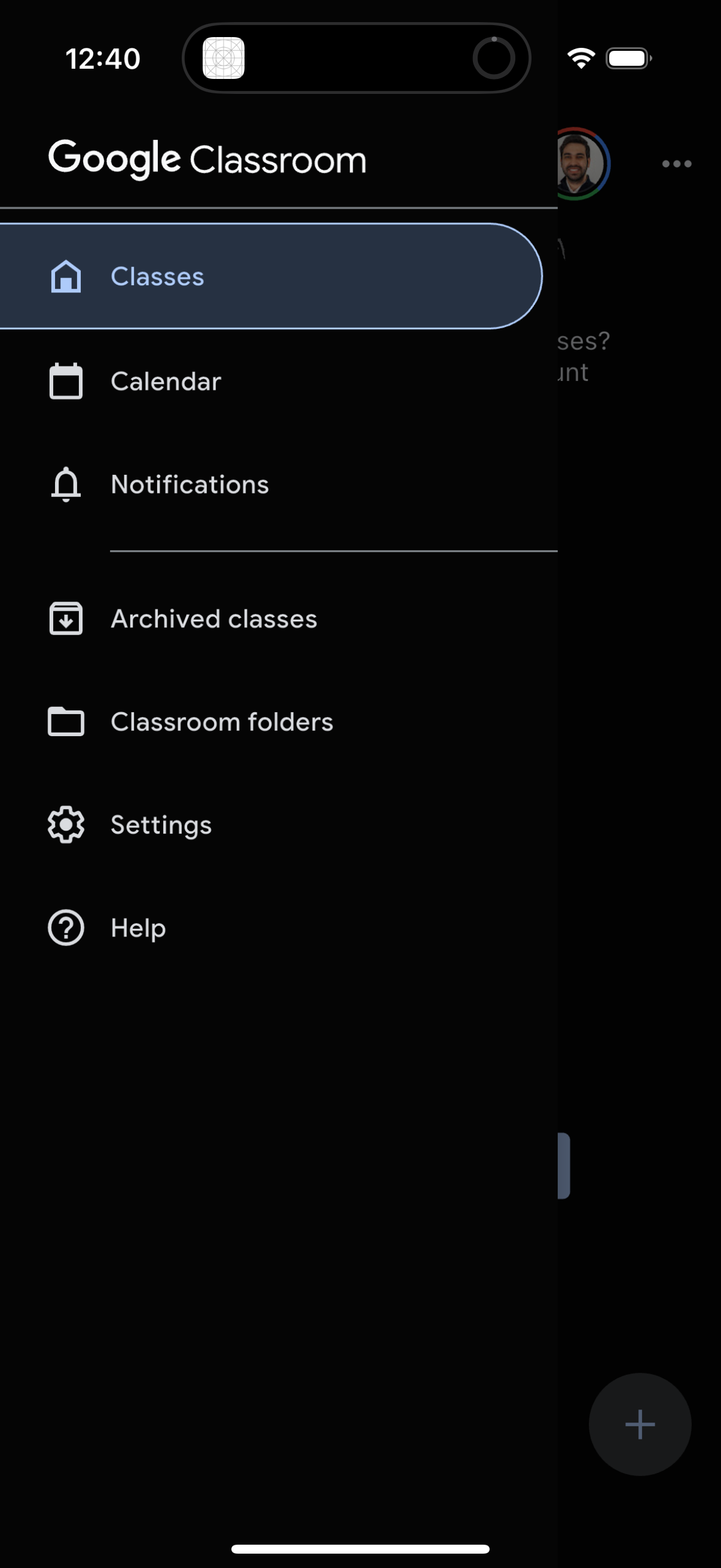Open the three-dot overflow menu
Screen dimensions: 721x1568
click(676, 163)
